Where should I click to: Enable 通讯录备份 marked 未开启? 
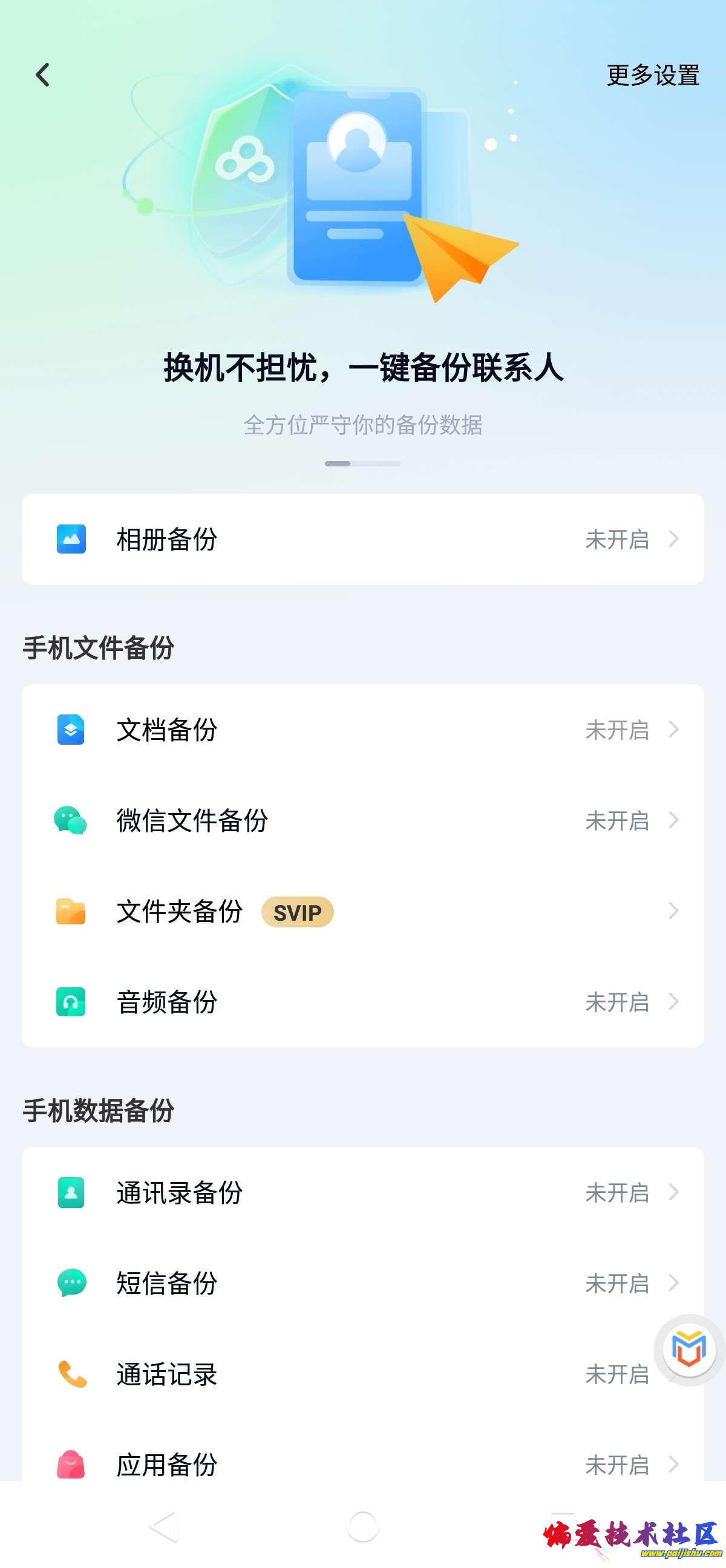[618, 1193]
